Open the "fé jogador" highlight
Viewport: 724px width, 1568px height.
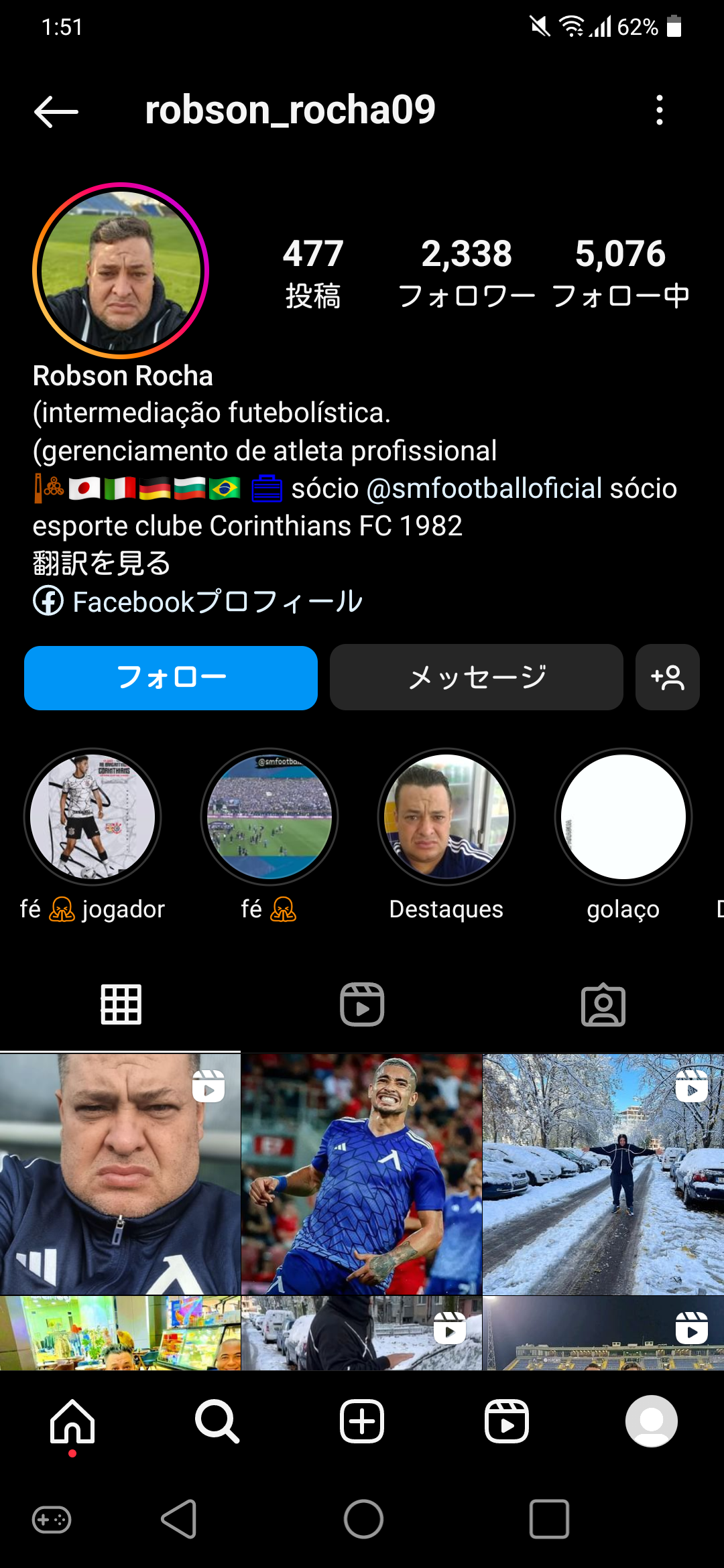click(x=93, y=817)
